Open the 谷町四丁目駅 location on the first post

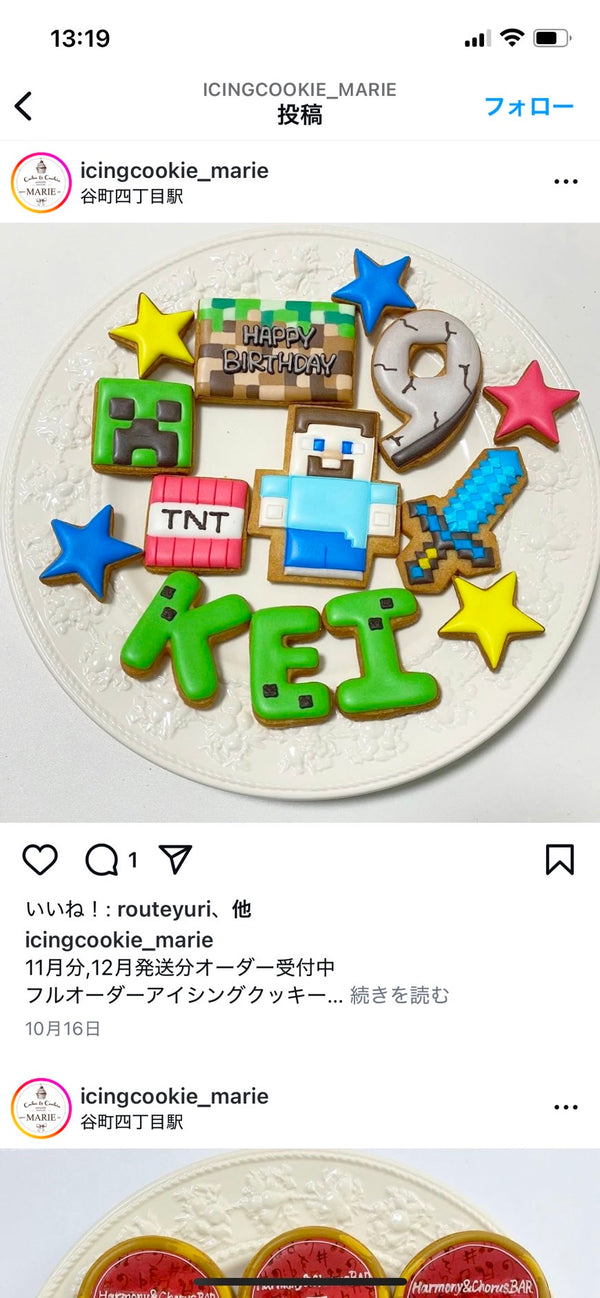[131, 197]
